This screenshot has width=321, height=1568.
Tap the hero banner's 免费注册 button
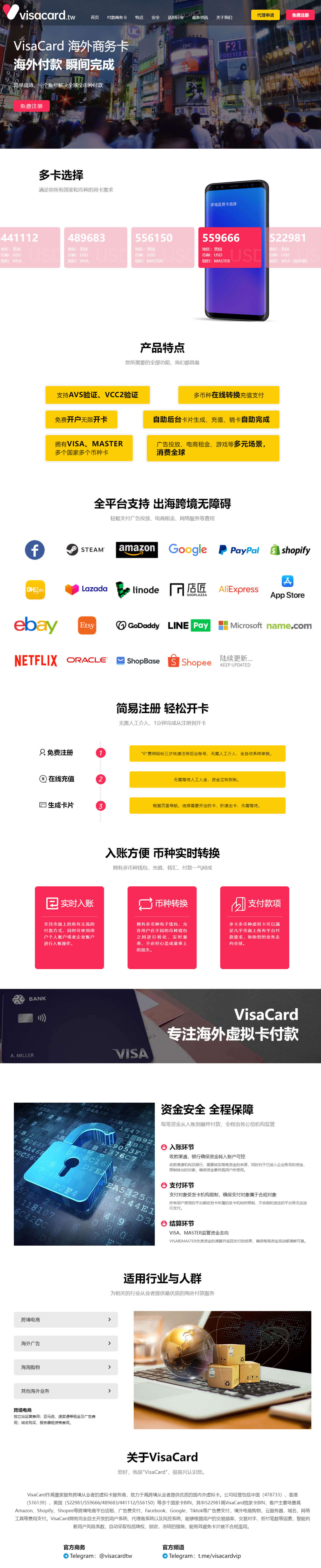(32, 106)
